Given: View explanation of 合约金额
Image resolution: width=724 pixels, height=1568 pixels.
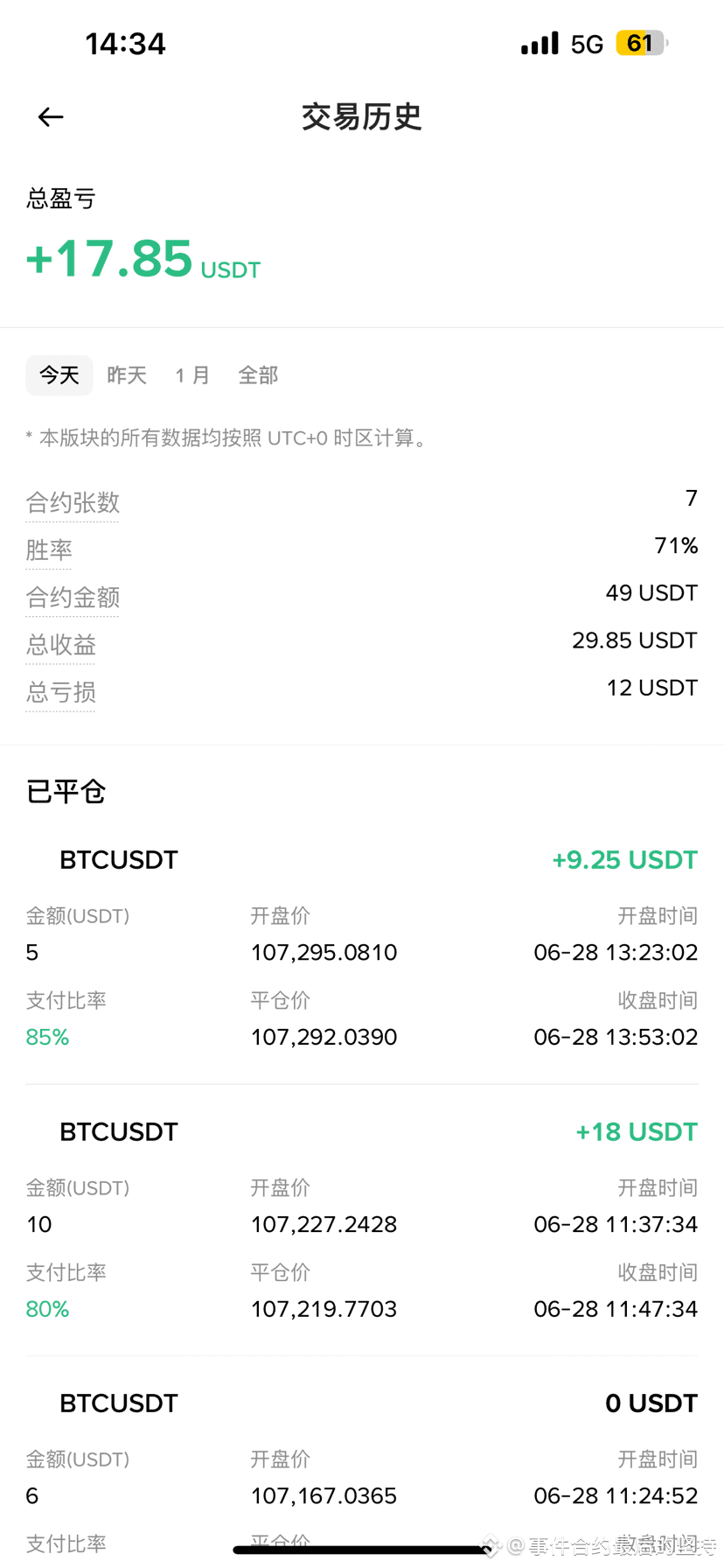Looking at the screenshot, I should coord(73,598).
